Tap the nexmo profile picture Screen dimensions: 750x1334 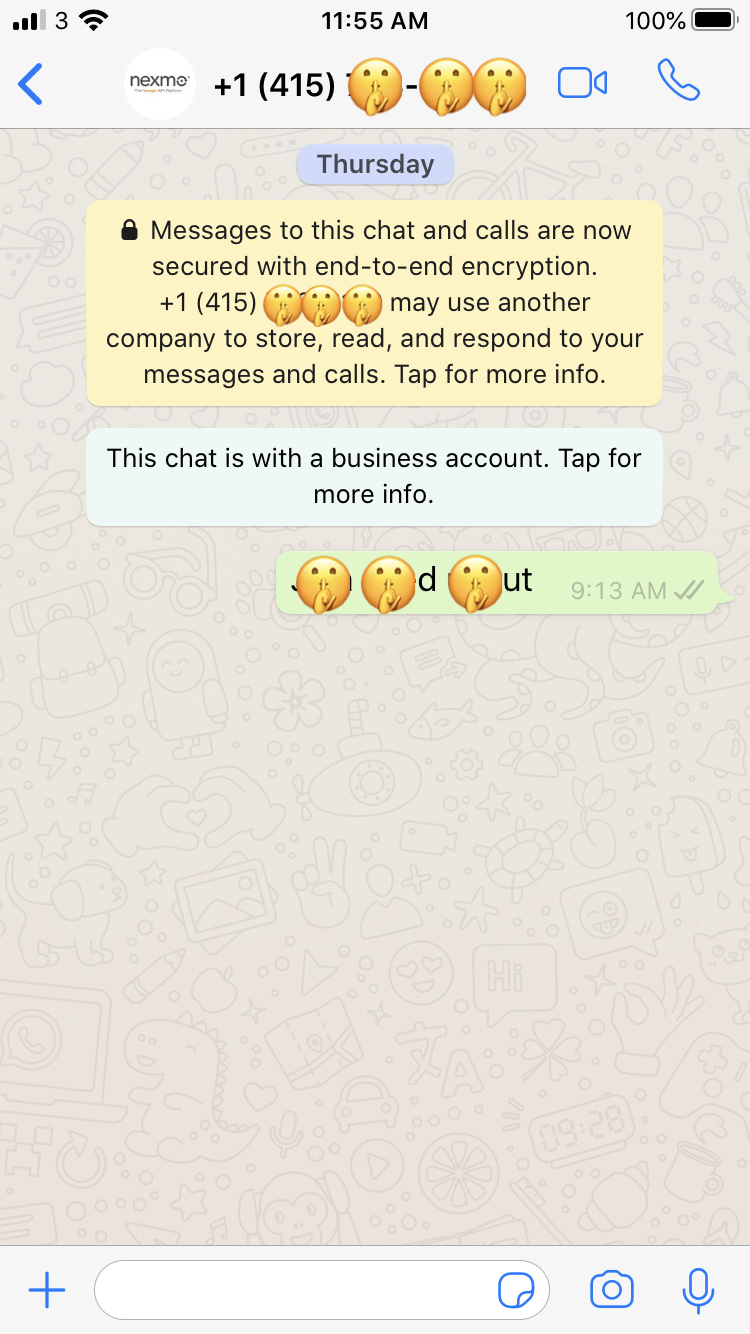coord(159,85)
